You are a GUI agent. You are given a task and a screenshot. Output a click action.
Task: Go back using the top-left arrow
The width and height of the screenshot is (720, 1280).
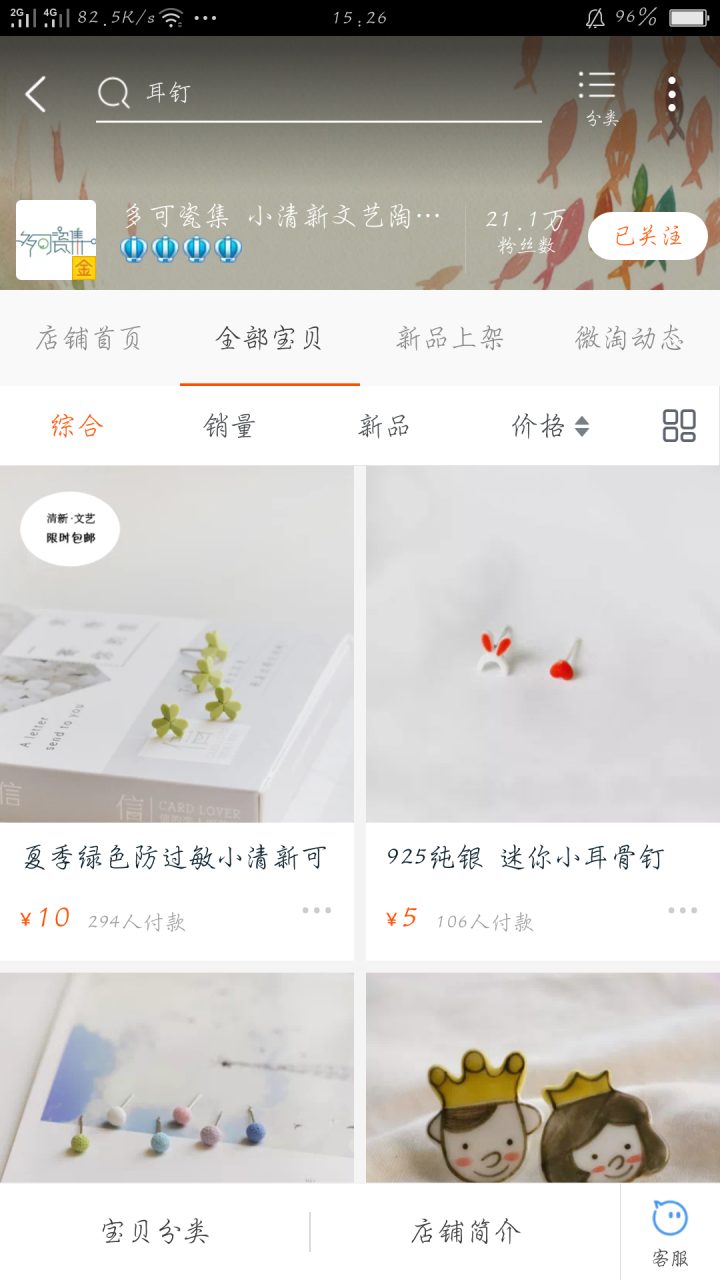pyautogui.click(x=36, y=94)
